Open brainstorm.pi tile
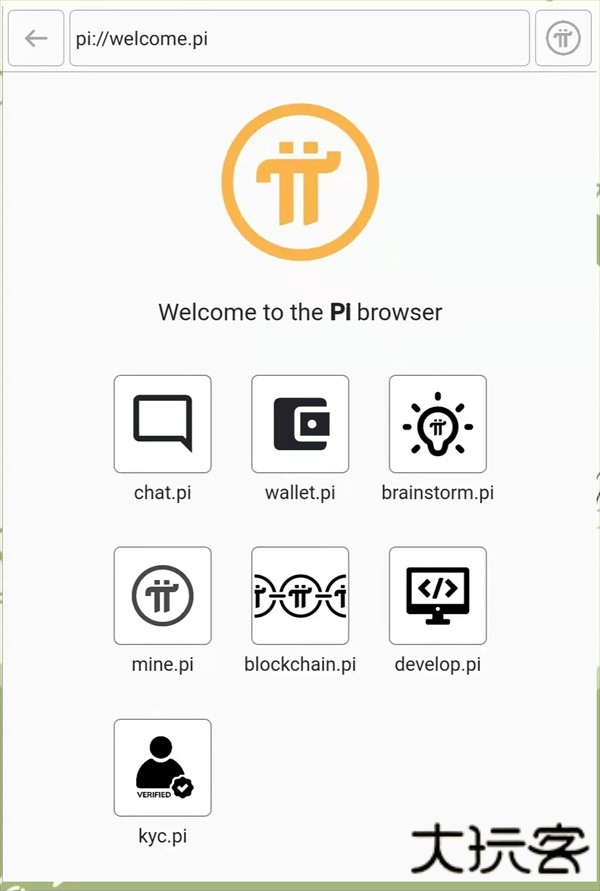 (437, 424)
